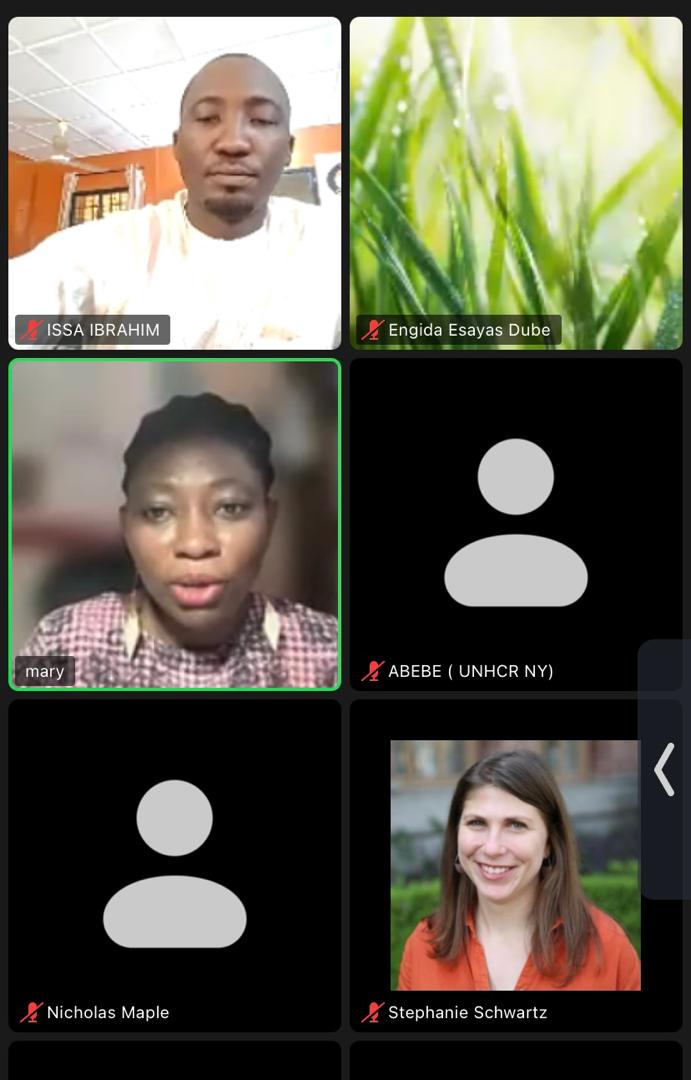
Task: Select ISSA IBRAHIM's video tile
Action: pyautogui.click(x=175, y=183)
